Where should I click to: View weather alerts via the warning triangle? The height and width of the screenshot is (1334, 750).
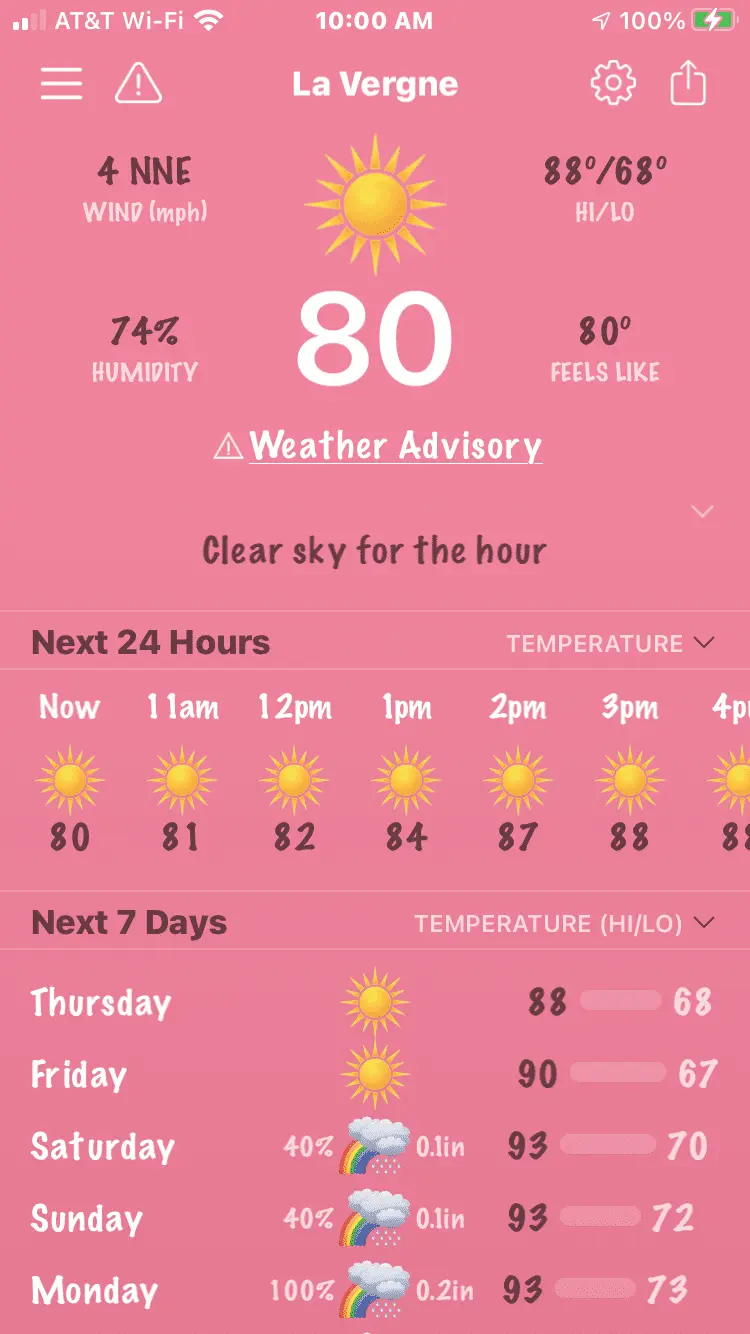click(138, 84)
